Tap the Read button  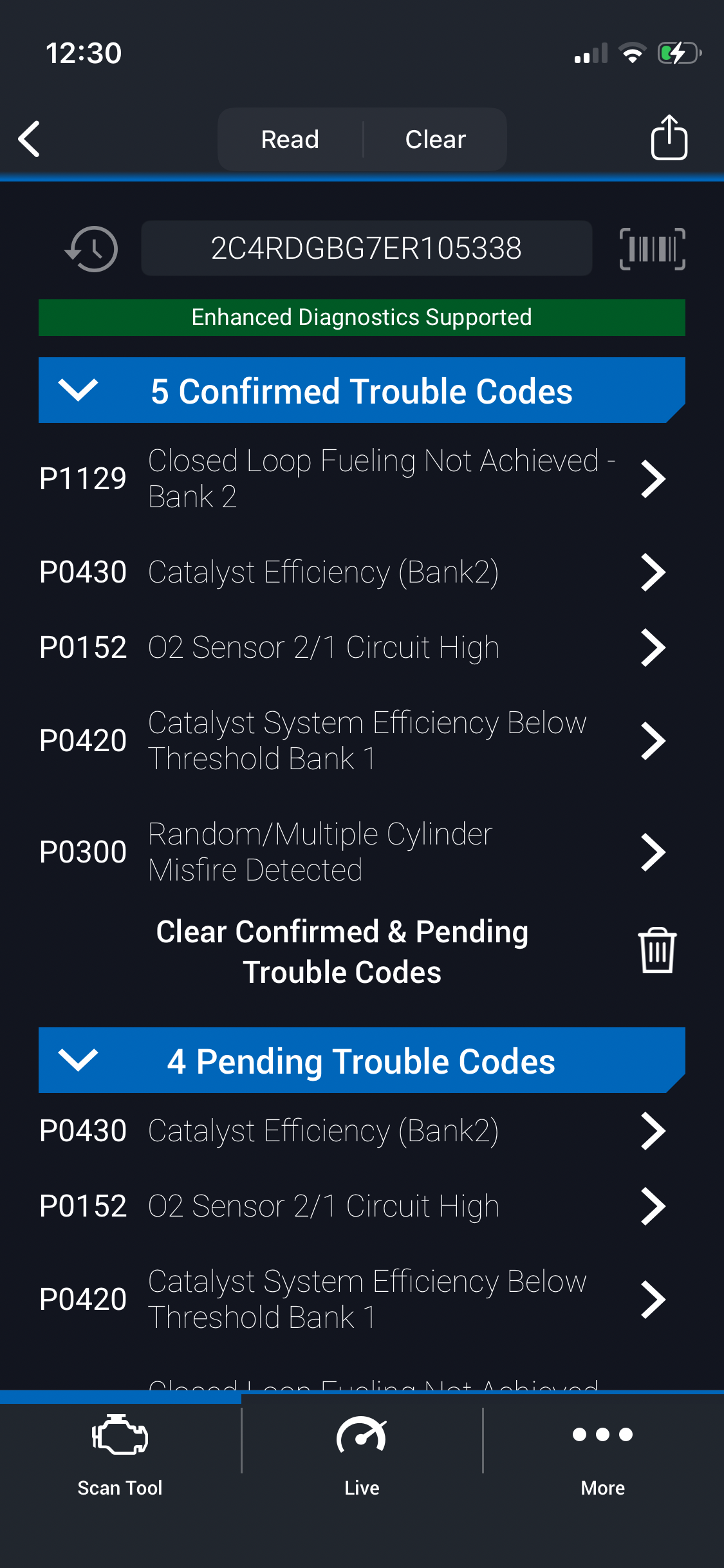(x=290, y=139)
